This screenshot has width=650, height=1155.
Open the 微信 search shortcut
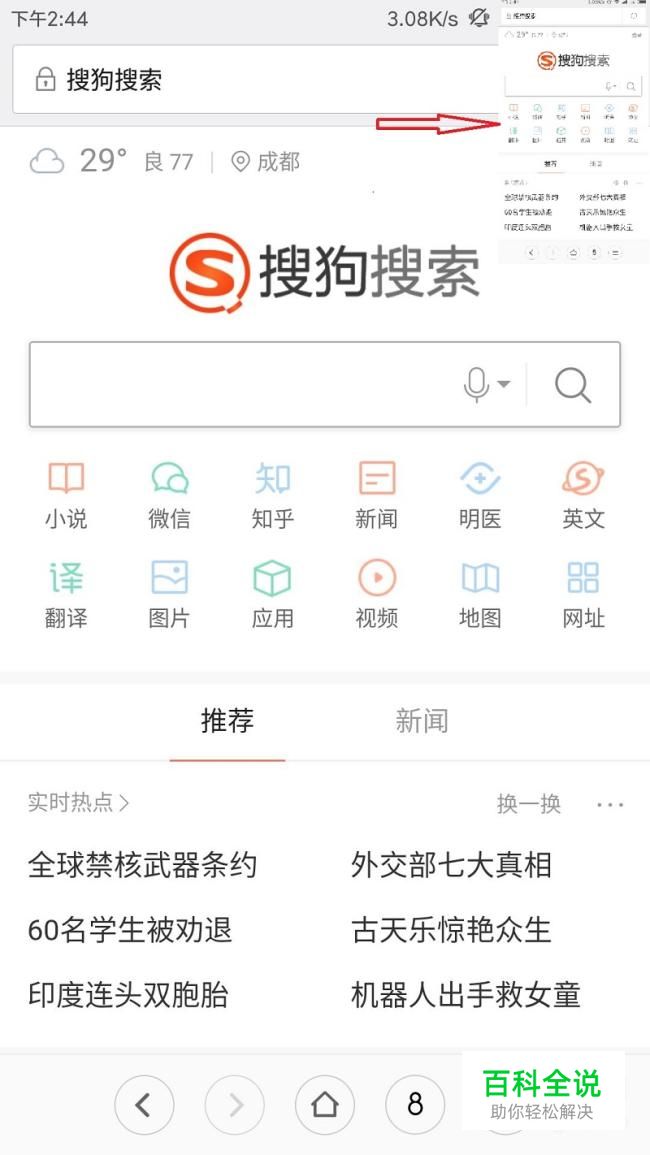pos(169,495)
